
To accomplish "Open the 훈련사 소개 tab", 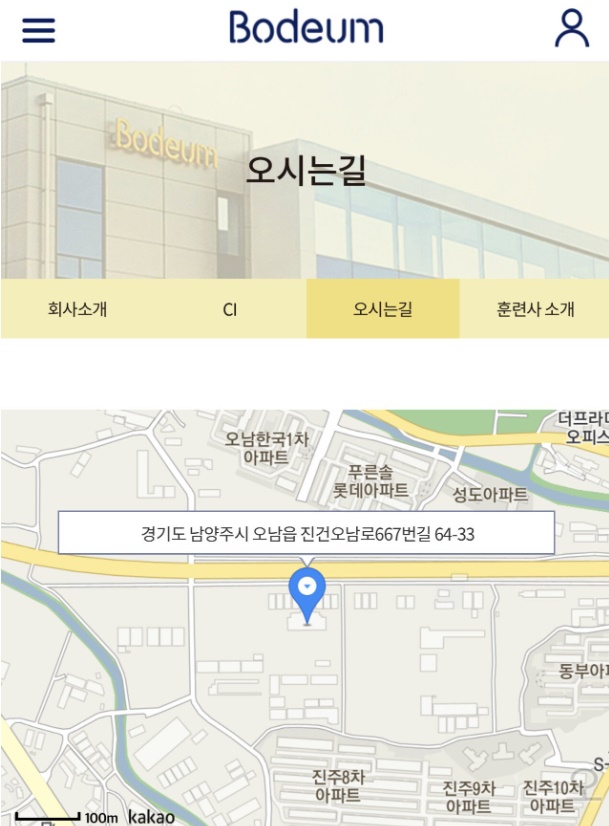I will click(535, 309).
